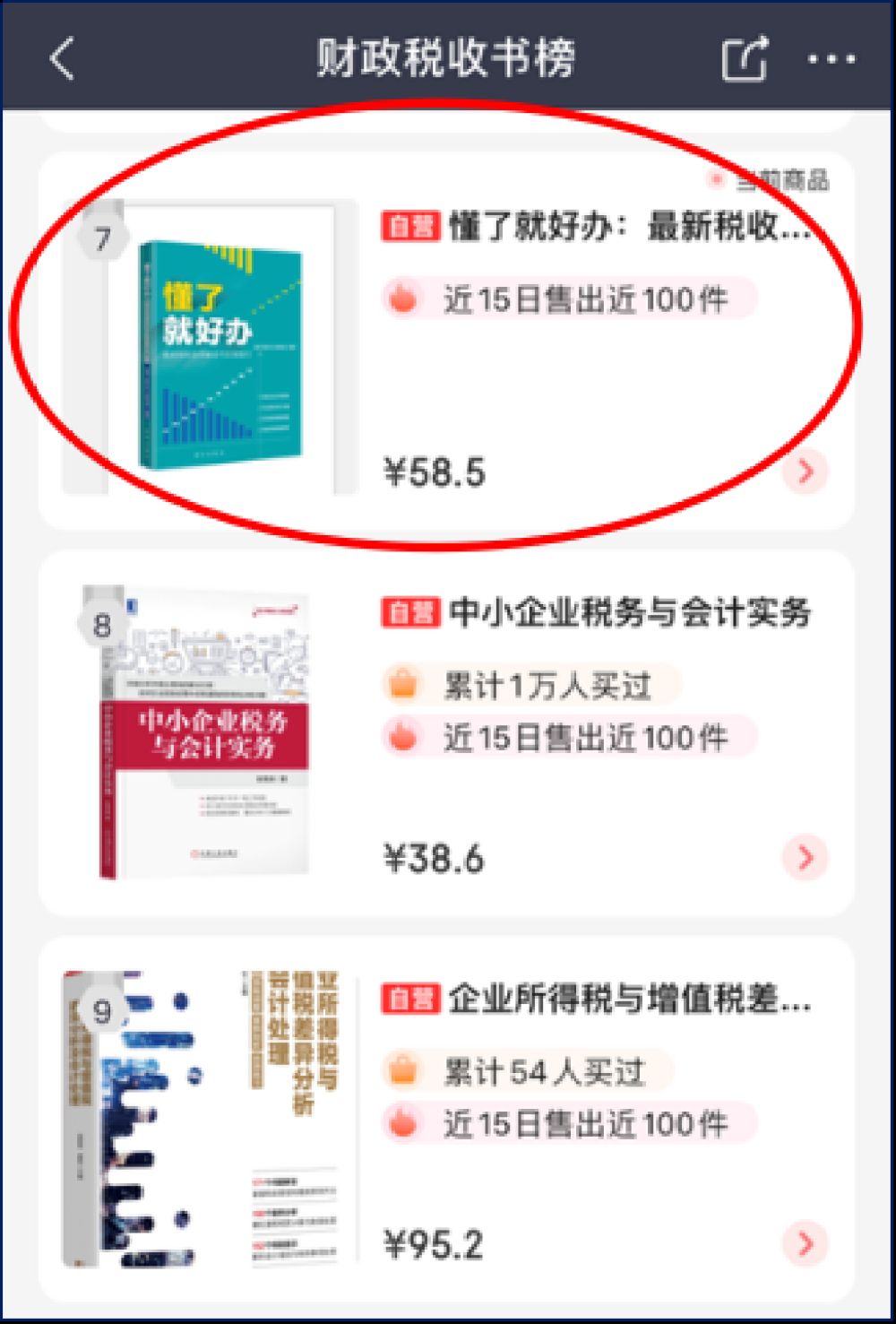The width and height of the screenshot is (896, 1324).
Task: View the rank 9 book 企业所得税与增值税差异
Action: [x=629, y=998]
